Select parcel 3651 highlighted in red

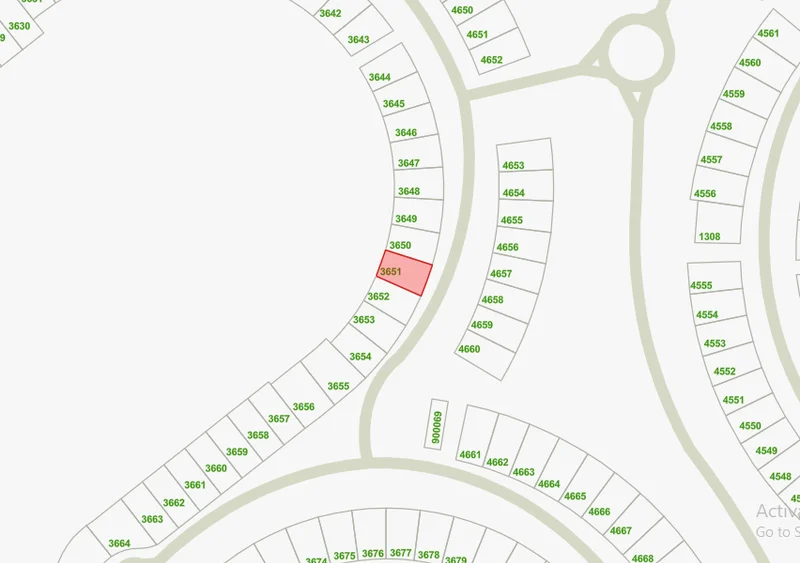[x=404, y=274]
